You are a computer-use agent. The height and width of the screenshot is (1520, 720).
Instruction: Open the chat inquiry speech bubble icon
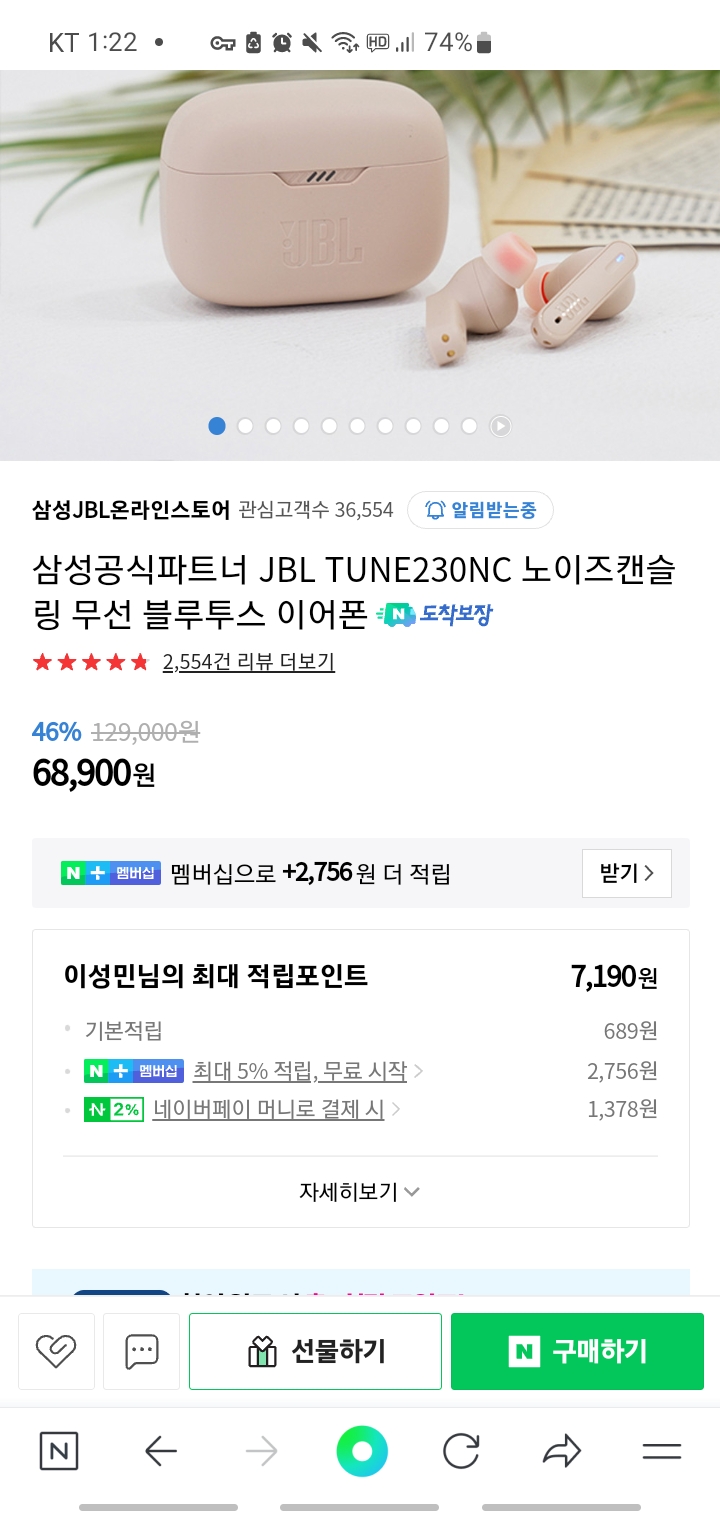141,1351
